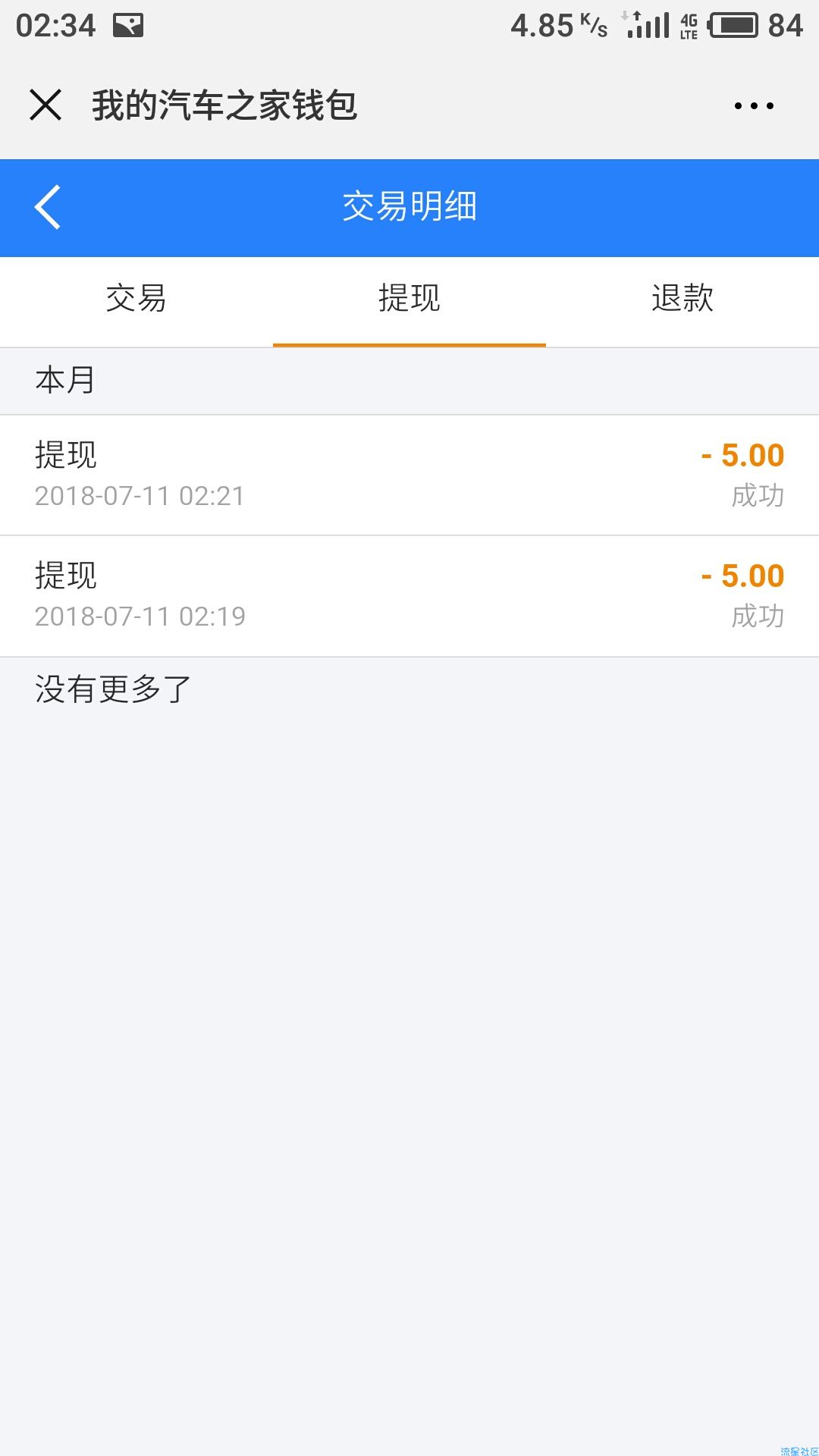Open the 提现 record from 02:19
Viewport: 819px width, 1456px height.
point(409,596)
